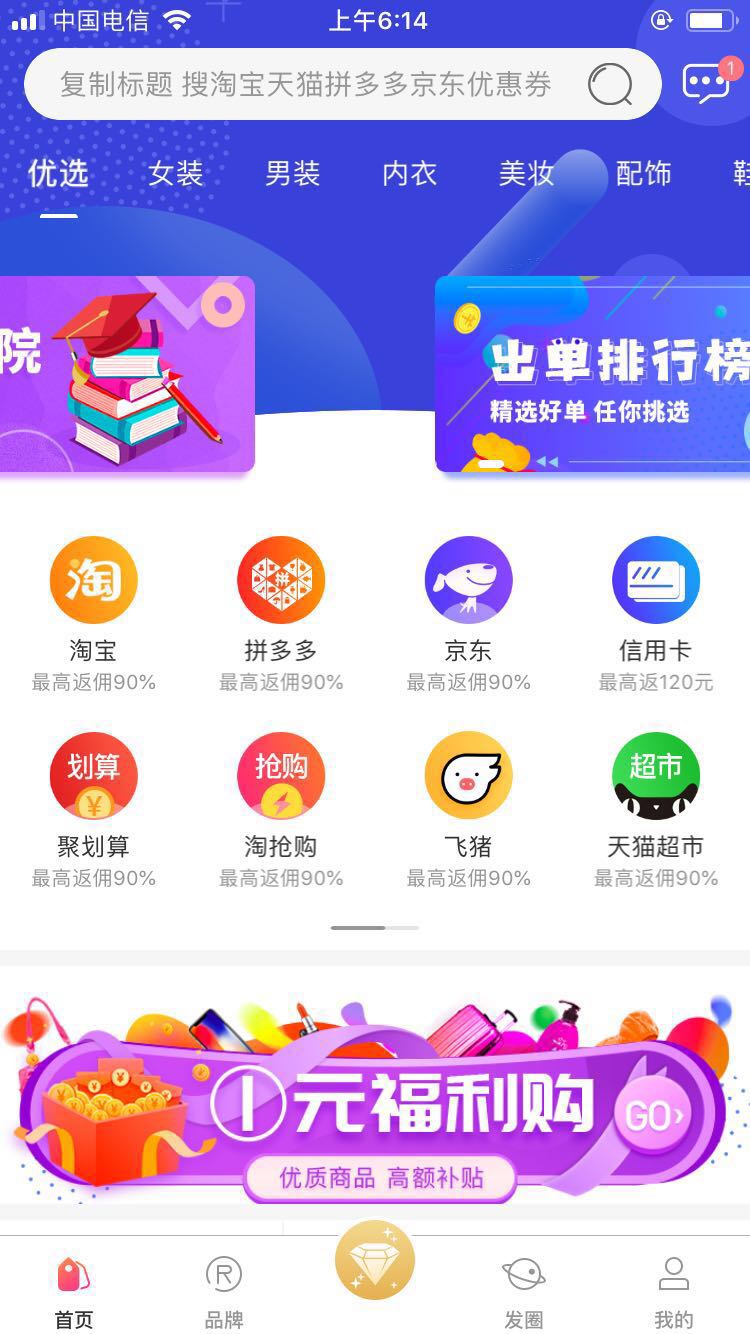Tap the gold diamond center button
The height and width of the screenshot is (1334, 750).
tap(375, 1260)
